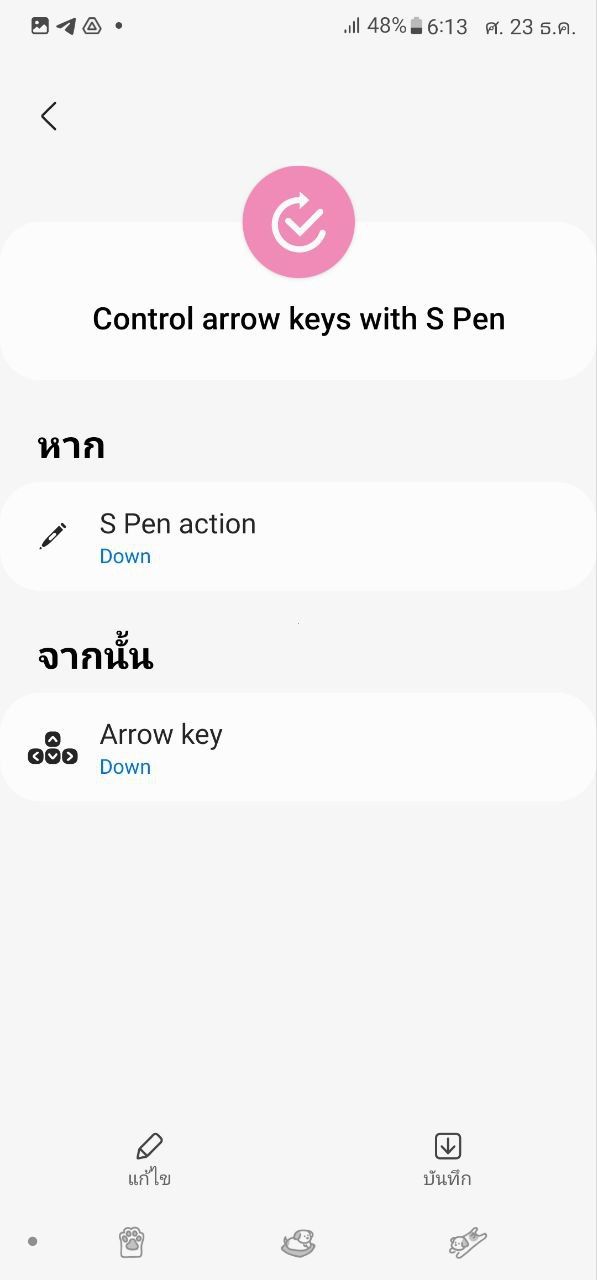Open the S Pen action condition row
This screenshot has height=1280, width=597.
click(298, 537)
